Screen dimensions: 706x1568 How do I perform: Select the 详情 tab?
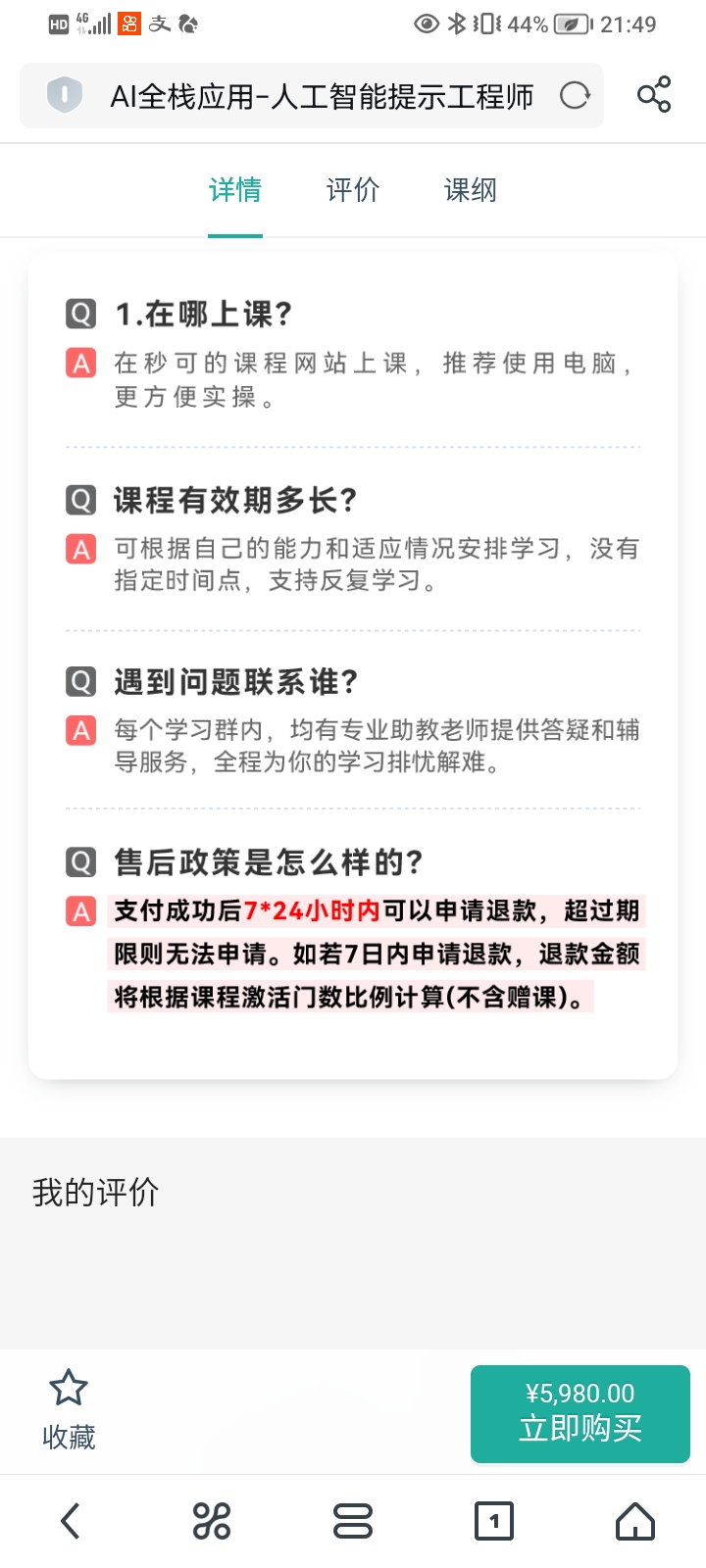pos(235,190)
